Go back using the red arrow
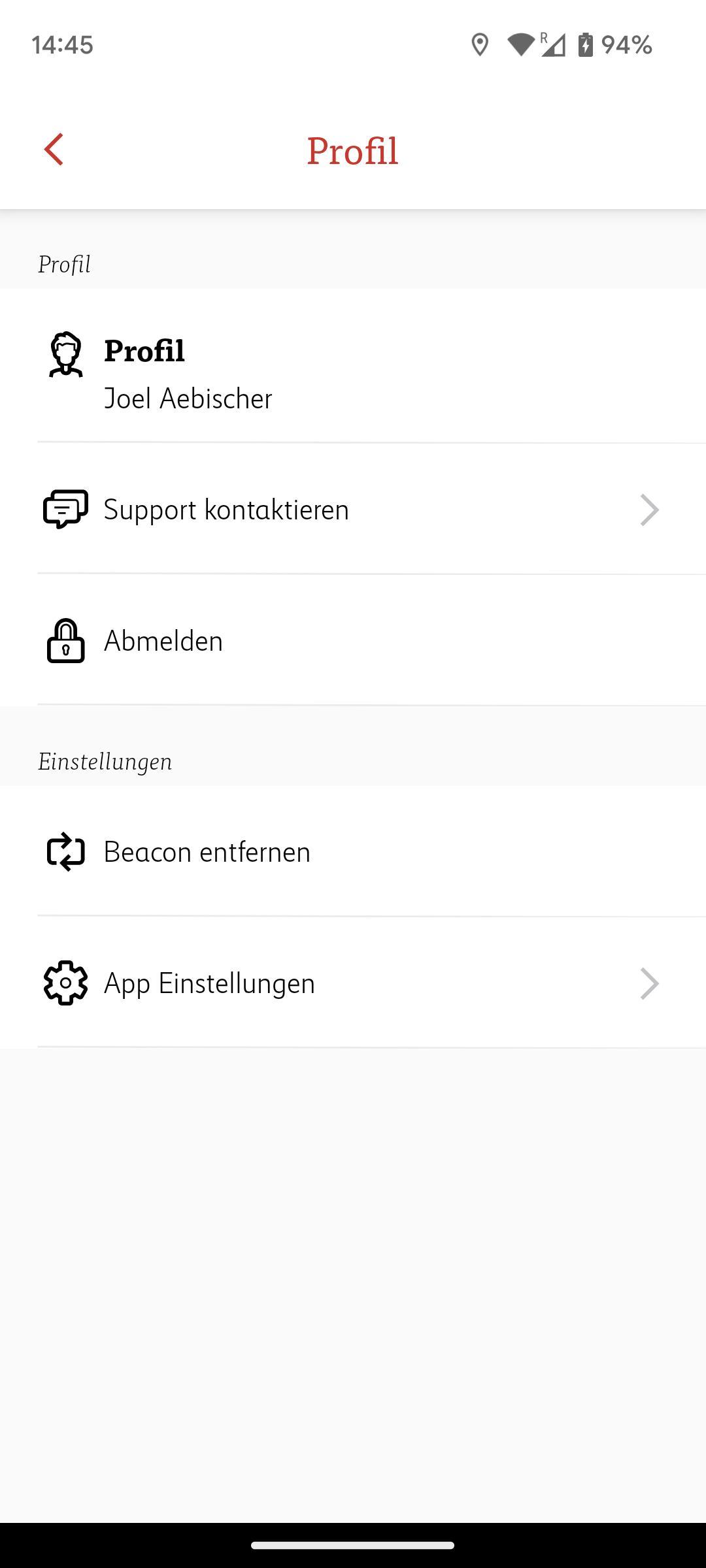The image size is (706, 1568). click(x=54, y=150)
